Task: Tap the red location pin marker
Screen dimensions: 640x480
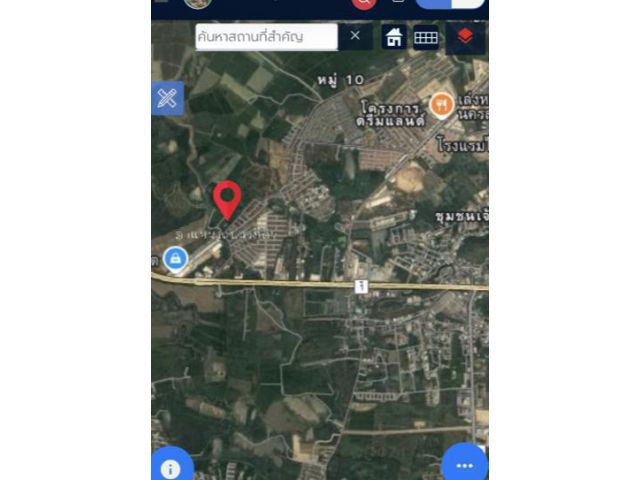Action: (x=228, y=199)
